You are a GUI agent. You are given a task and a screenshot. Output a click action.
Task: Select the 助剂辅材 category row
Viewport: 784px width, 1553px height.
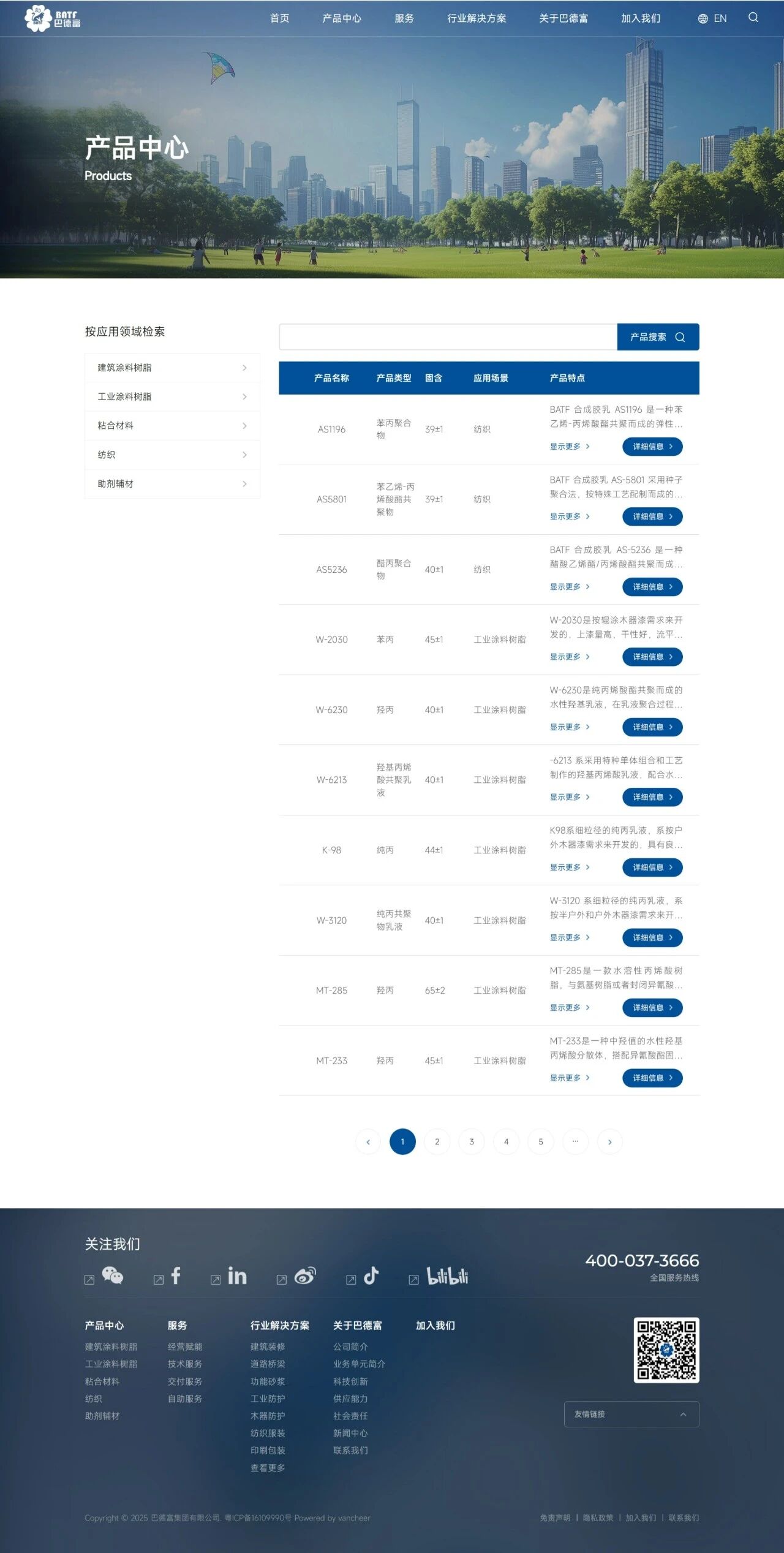point(172,484)
